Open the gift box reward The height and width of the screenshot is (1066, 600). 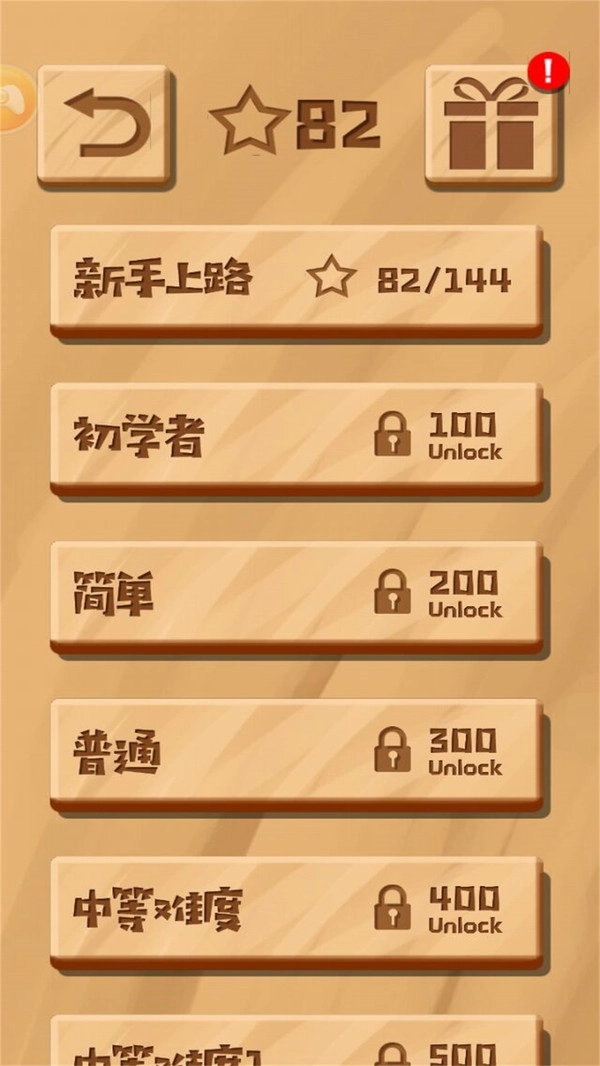click(x=491, y=125)
